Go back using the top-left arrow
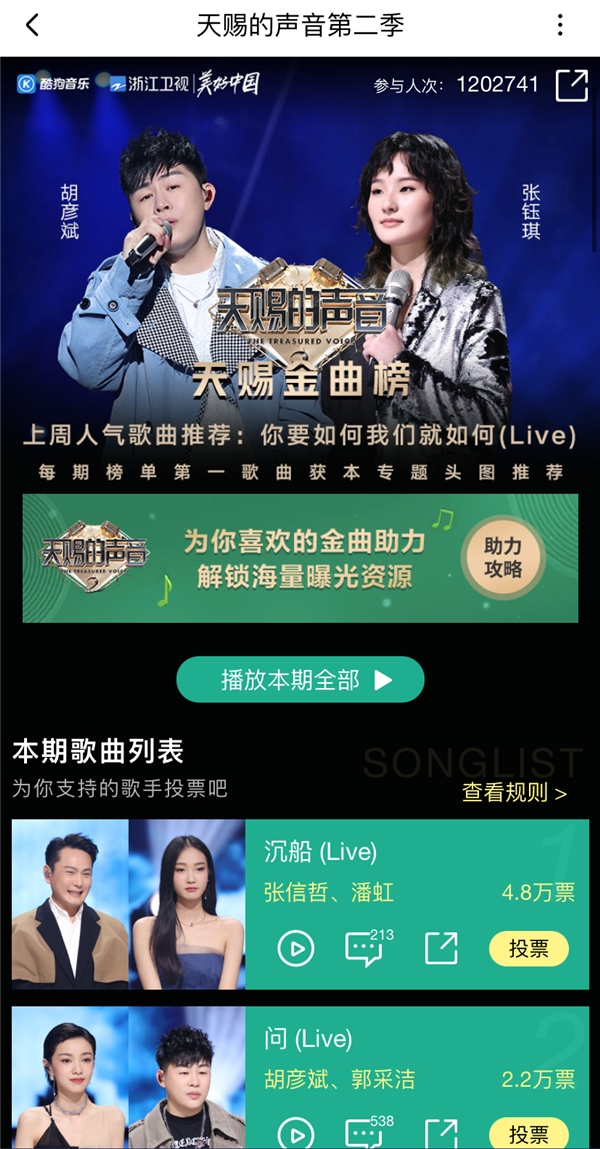The width and height of the screenshot is (600, 1149). (33, 26)
